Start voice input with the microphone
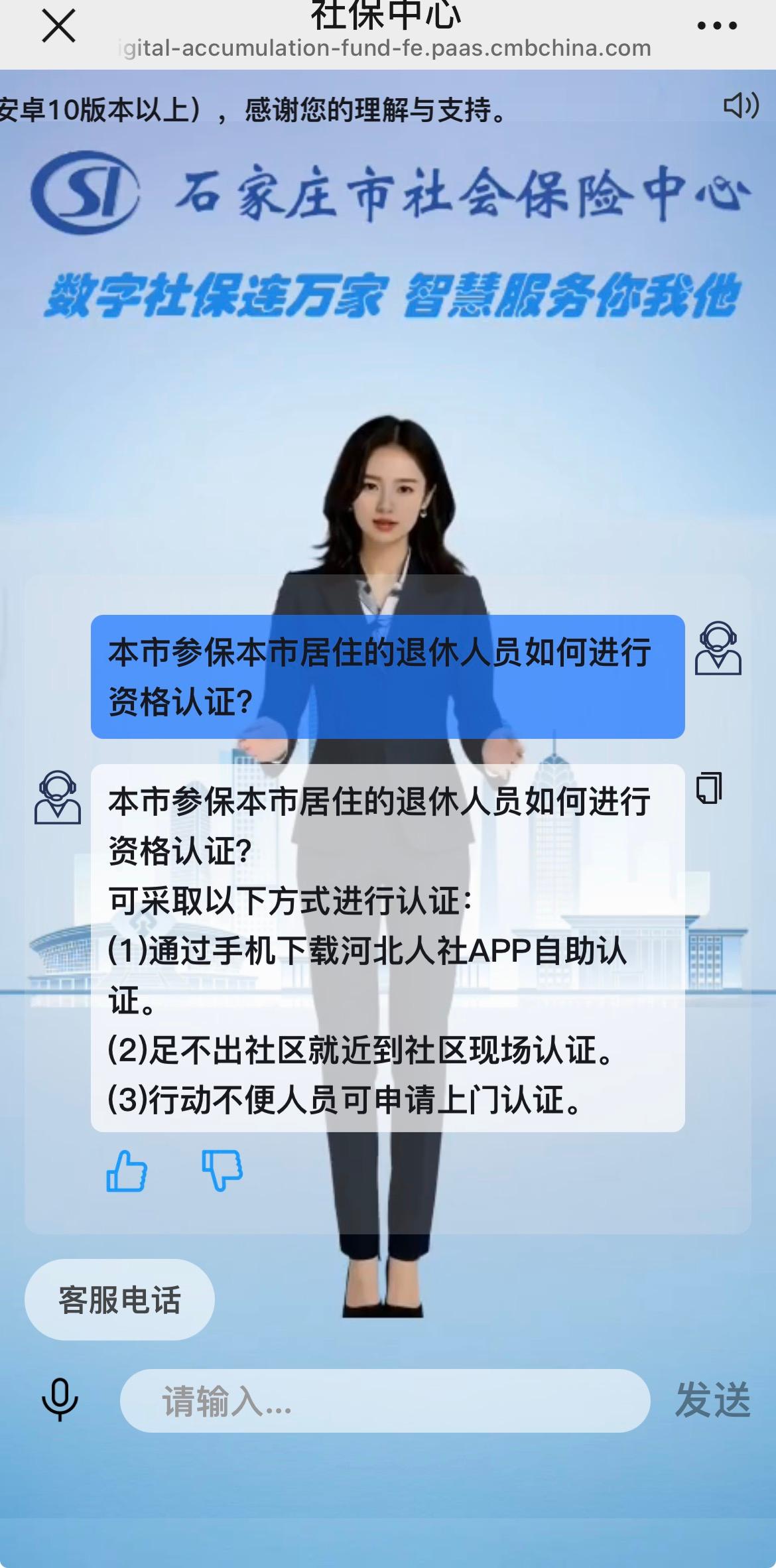The width and height of the screenshot is (776, 1568). coord(60,1400)
